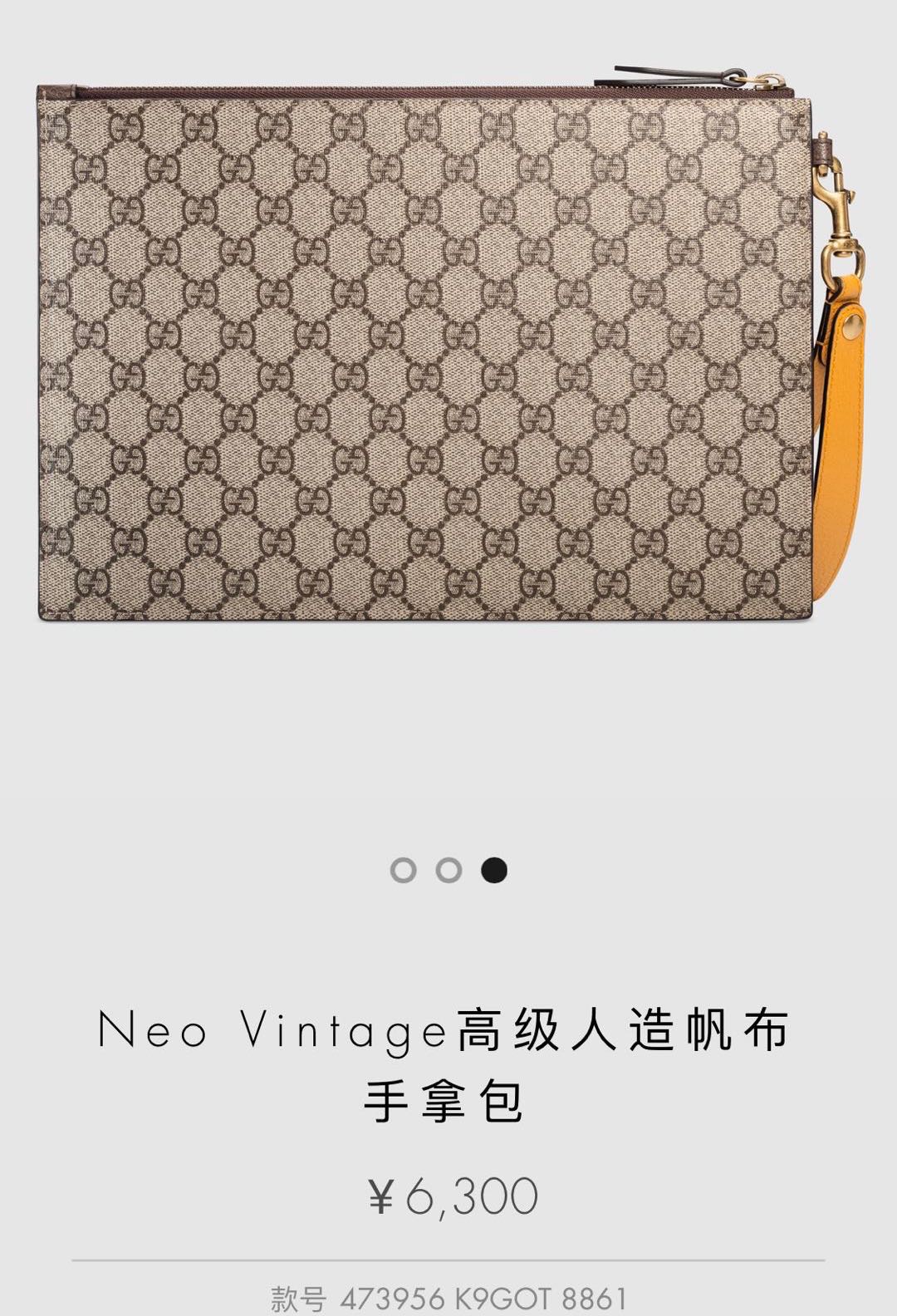Tap the active third image indicator dot
Viewport: 897px width, 1316px height.
point(494,870)
